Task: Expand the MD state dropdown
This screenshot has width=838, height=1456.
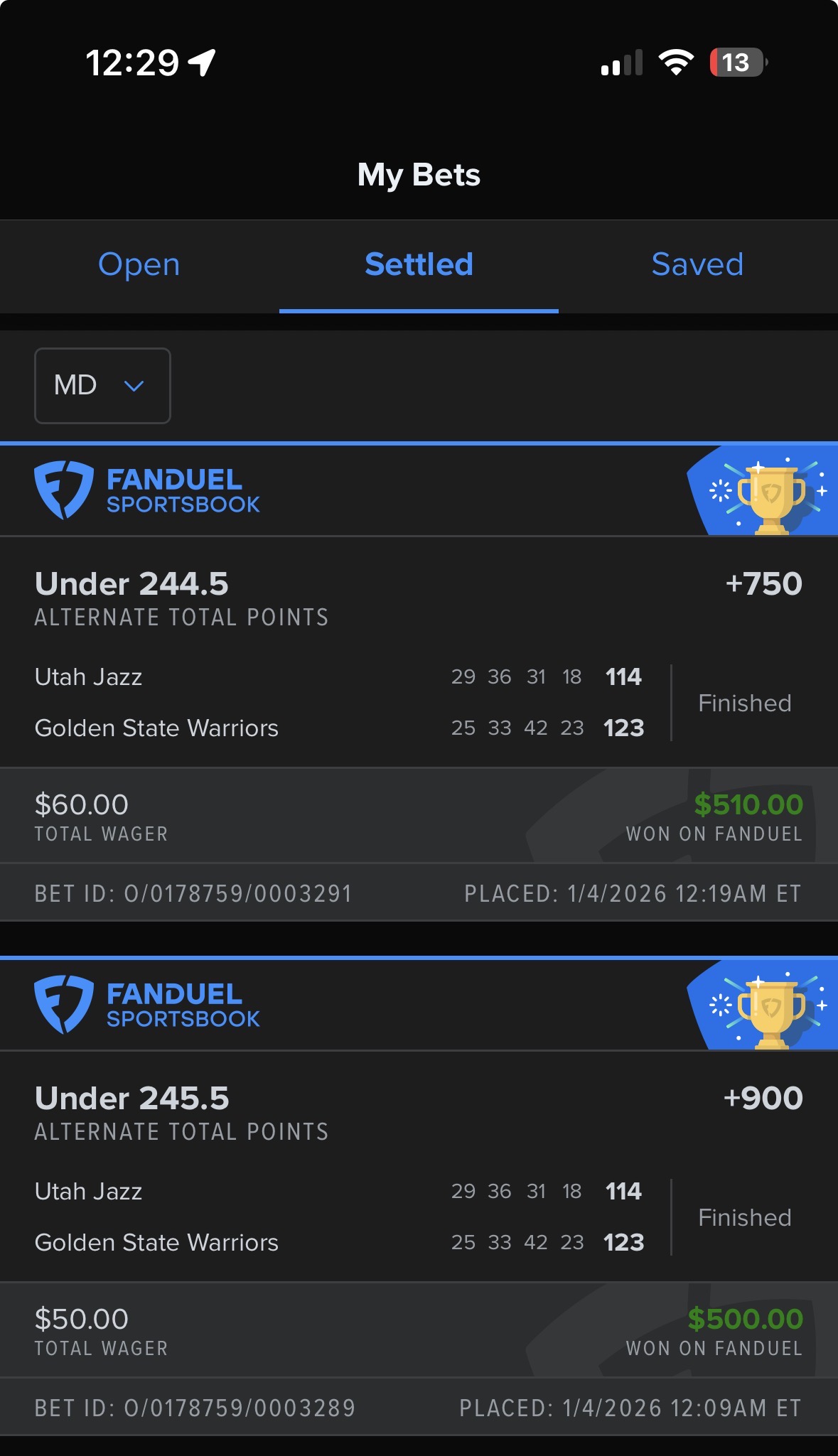Action: click(102, 386)
